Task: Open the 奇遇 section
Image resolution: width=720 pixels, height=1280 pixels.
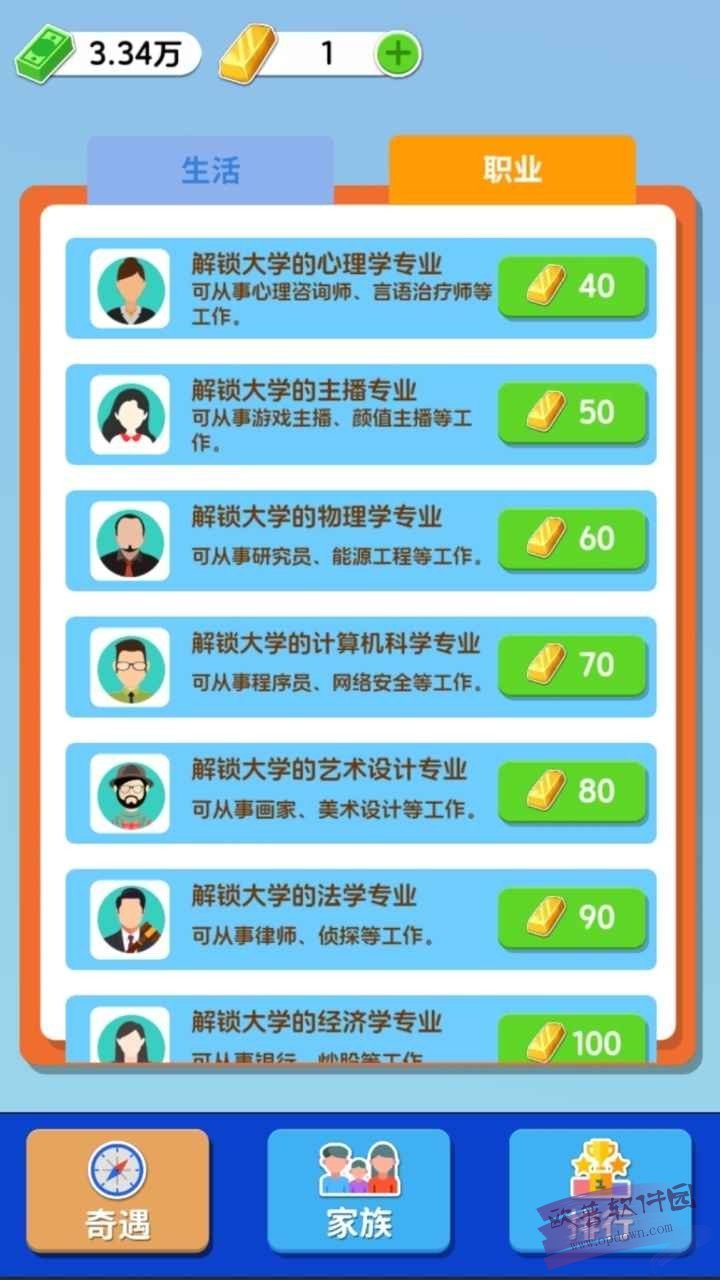Action: pyautogui.click(x=118, y=1190)
